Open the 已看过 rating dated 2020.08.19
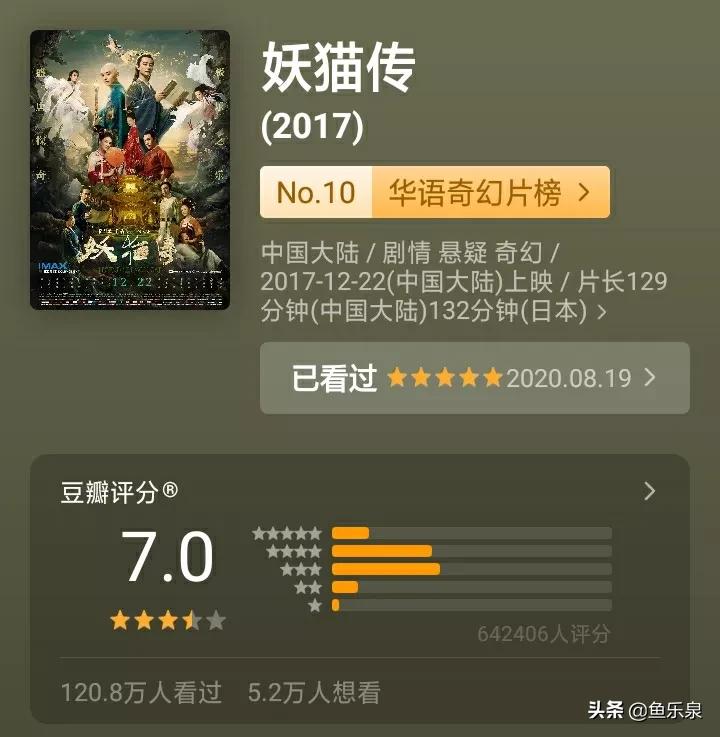This screenshot has width=720, height=737. click(474, 378)
